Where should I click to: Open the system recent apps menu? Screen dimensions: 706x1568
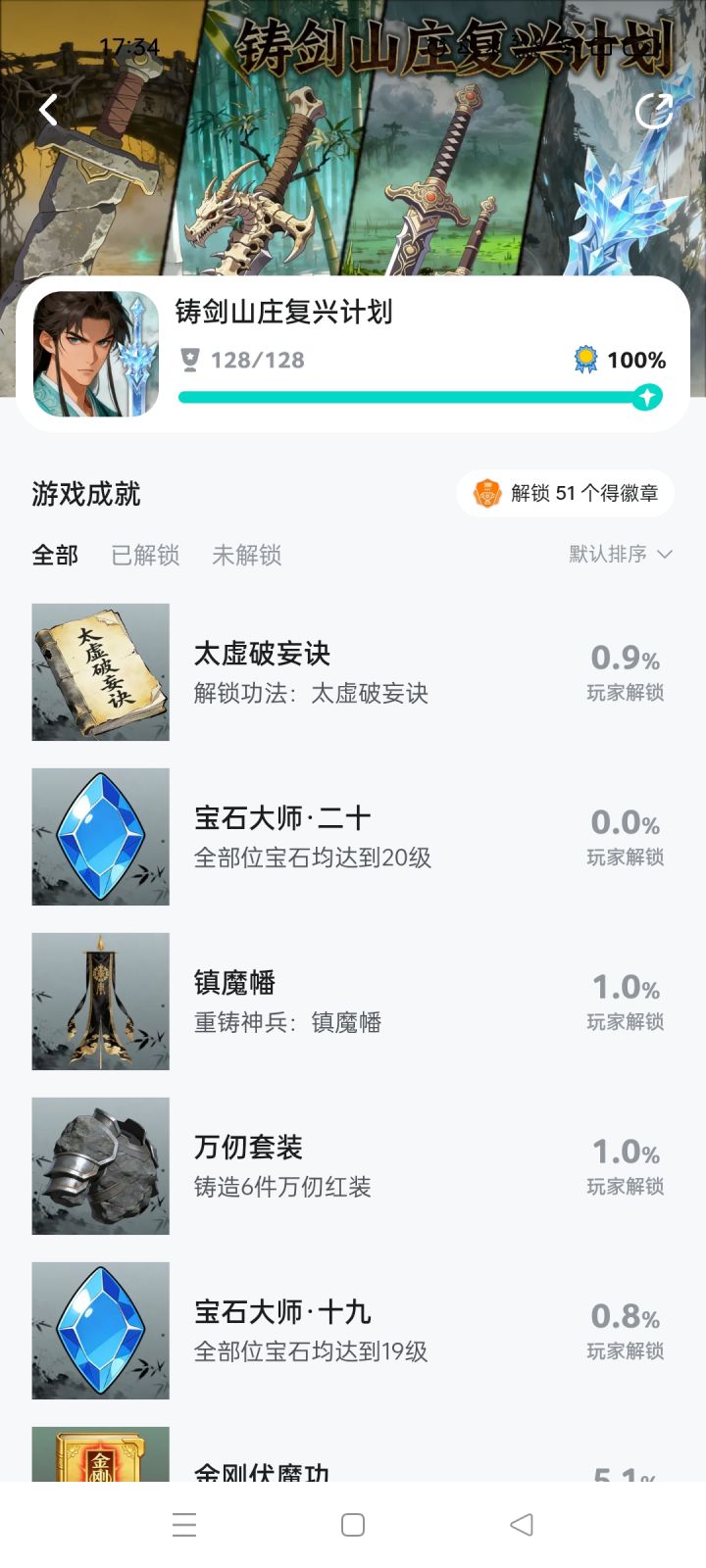point(184,1525)
